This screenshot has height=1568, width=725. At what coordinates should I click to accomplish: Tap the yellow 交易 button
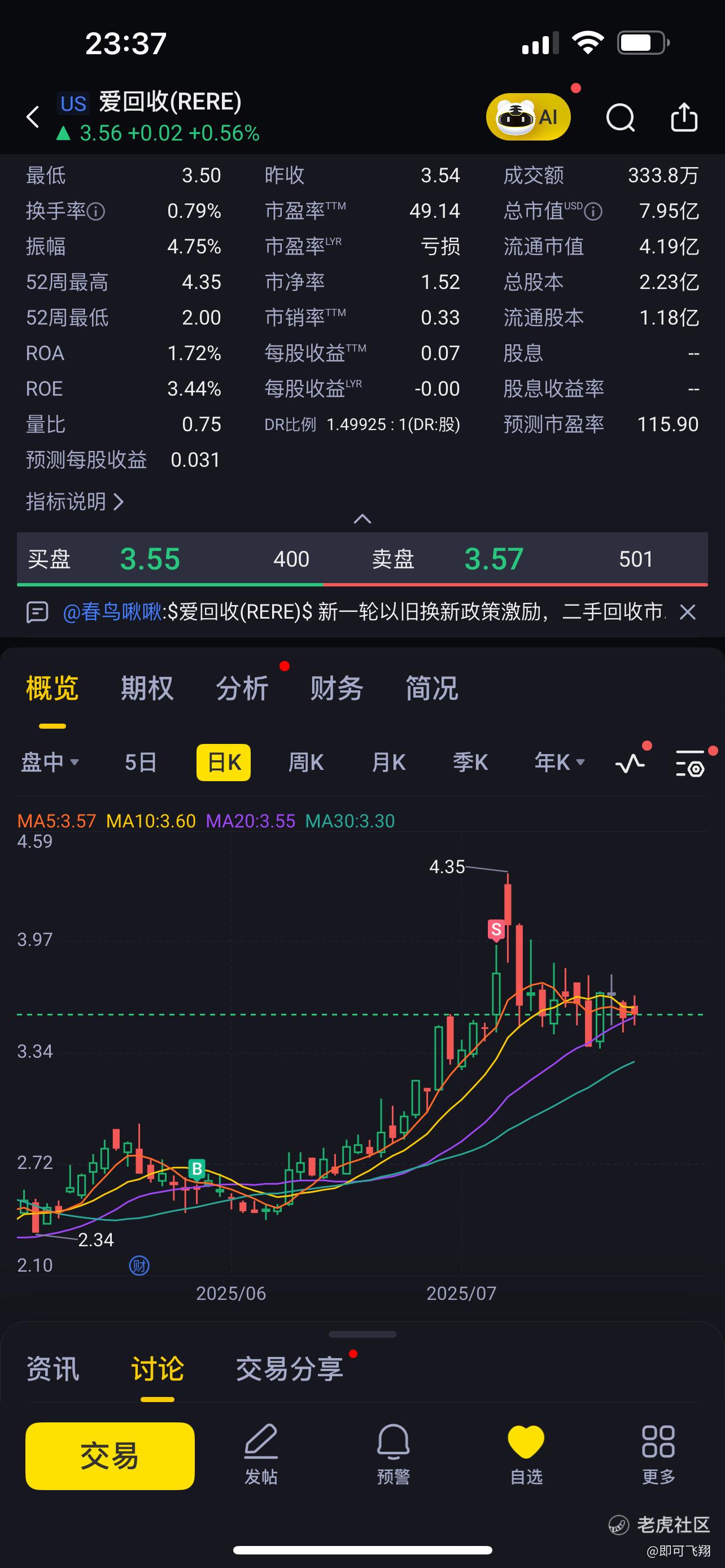click(110, 1456)
